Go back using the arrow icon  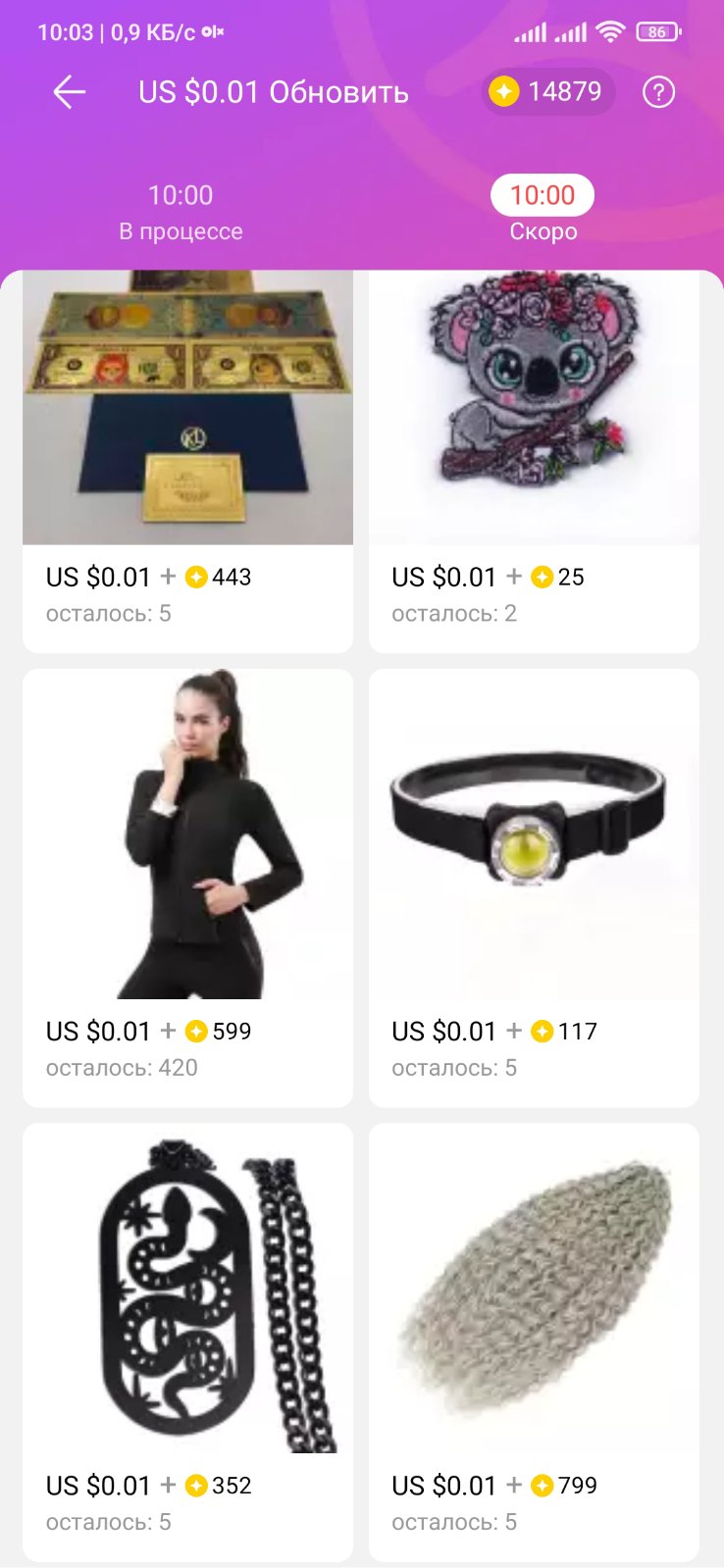[69, 92]
